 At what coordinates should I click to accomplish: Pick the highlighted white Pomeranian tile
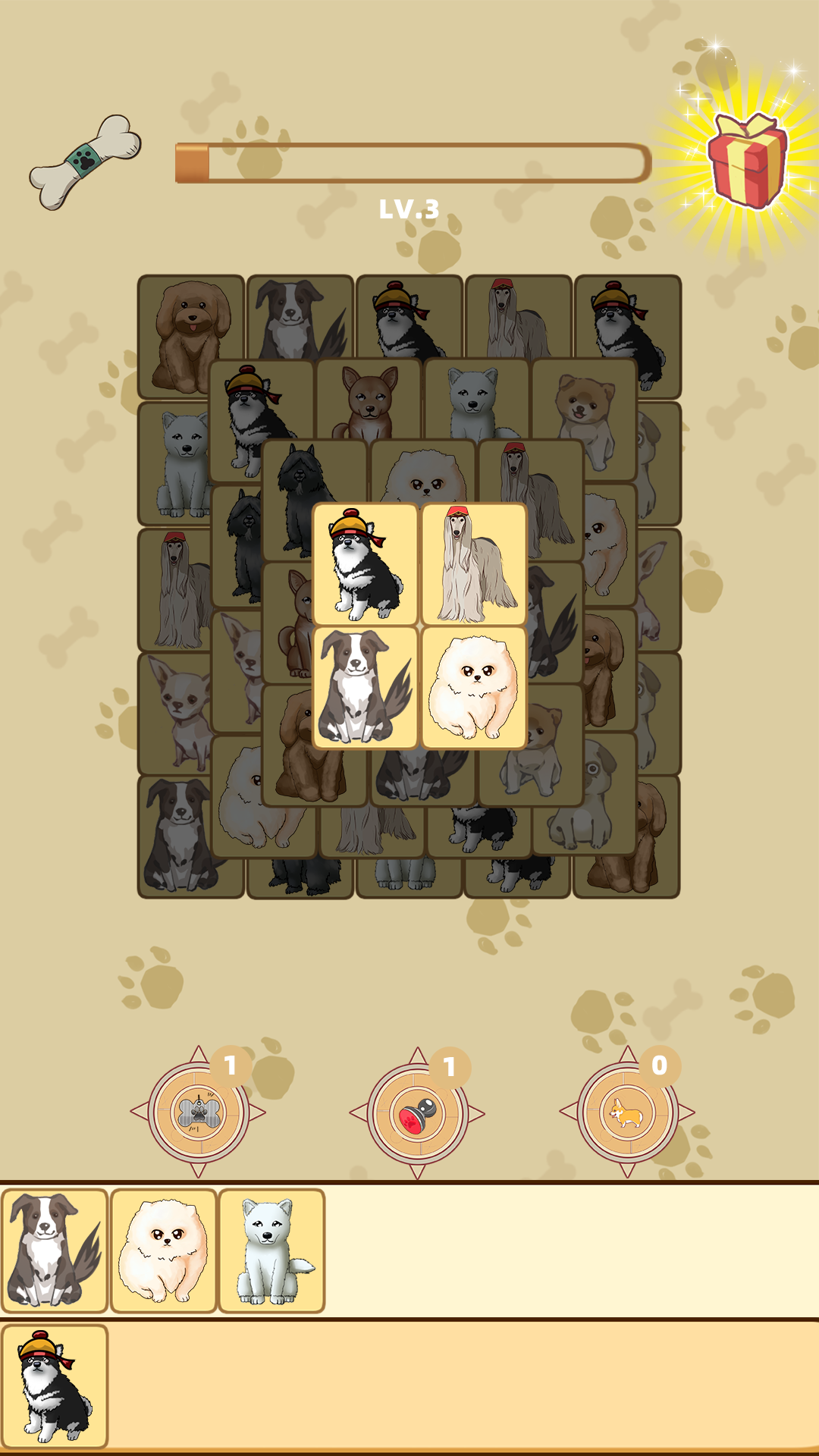pos(474,687)
